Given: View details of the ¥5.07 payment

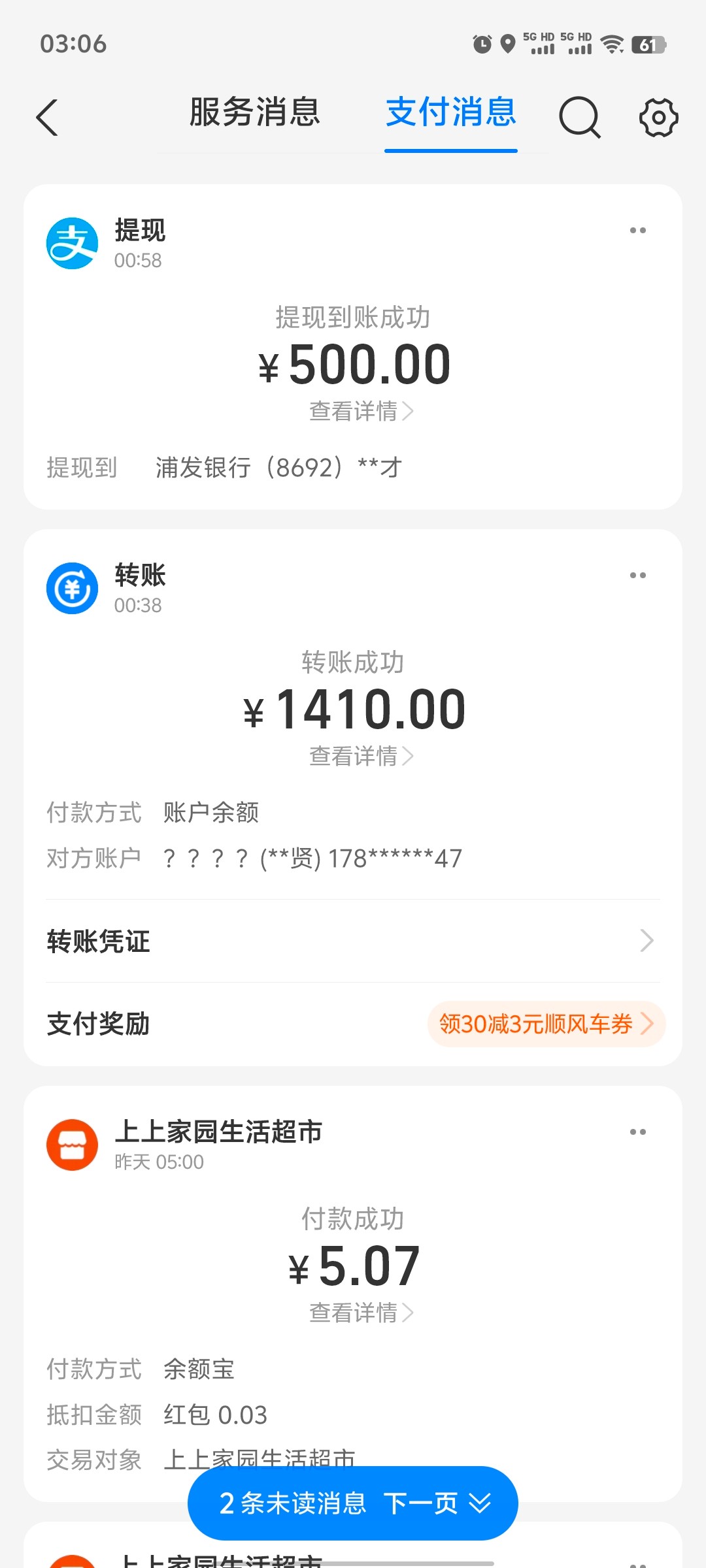Looking at the screenshot, I should [x=361, y=1313].
